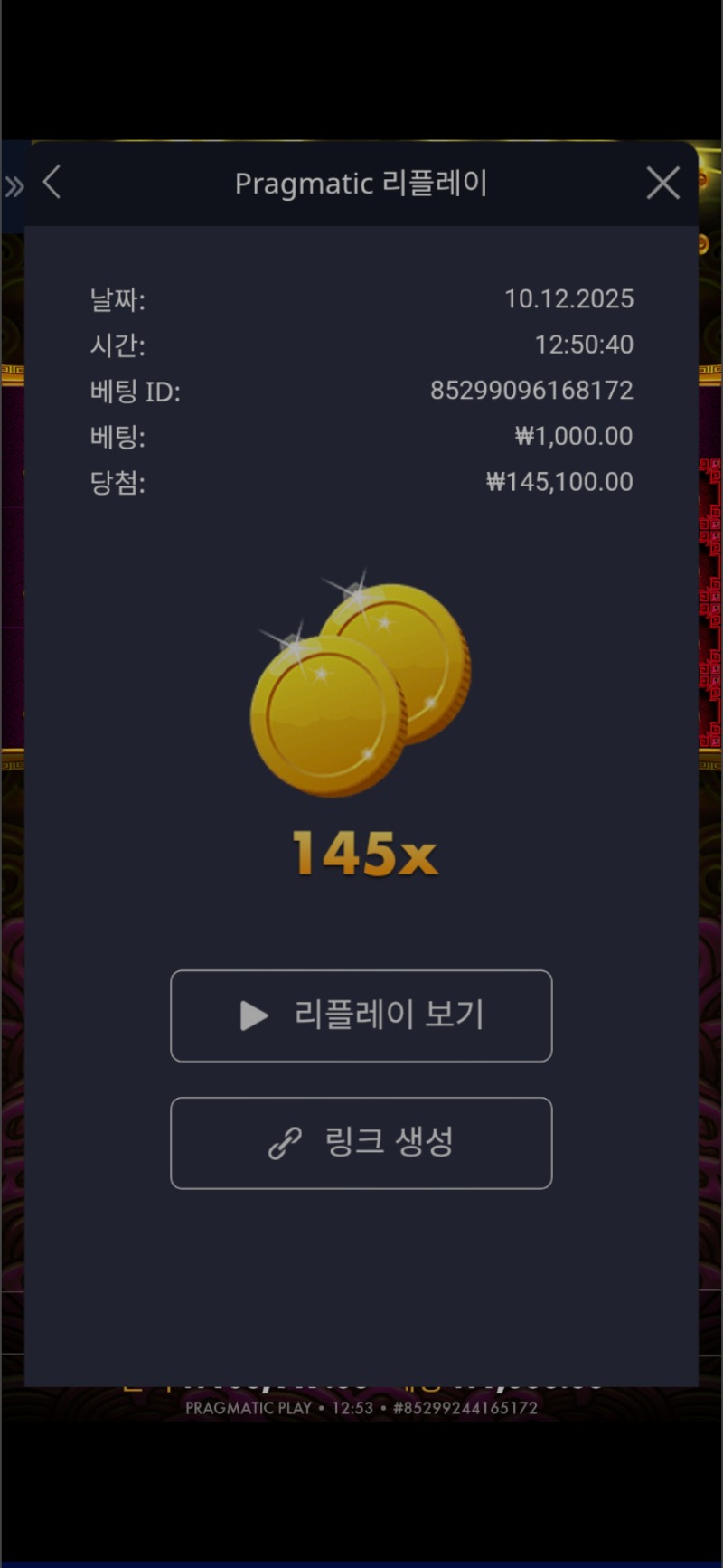
Task: Tap the win amount ₩145,100.00
Action: tap(559, 482)
